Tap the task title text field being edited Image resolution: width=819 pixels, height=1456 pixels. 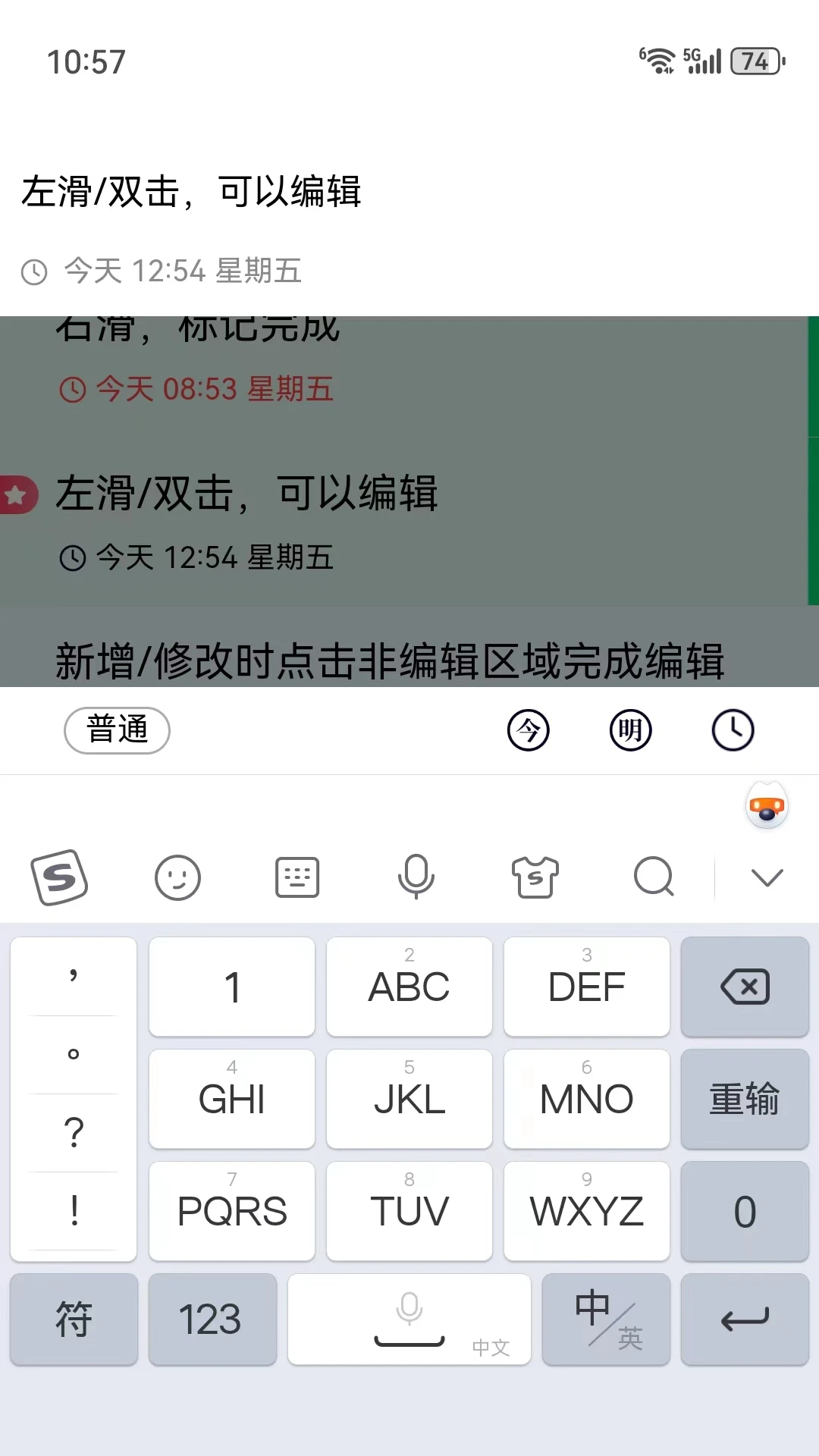(193, 192)
